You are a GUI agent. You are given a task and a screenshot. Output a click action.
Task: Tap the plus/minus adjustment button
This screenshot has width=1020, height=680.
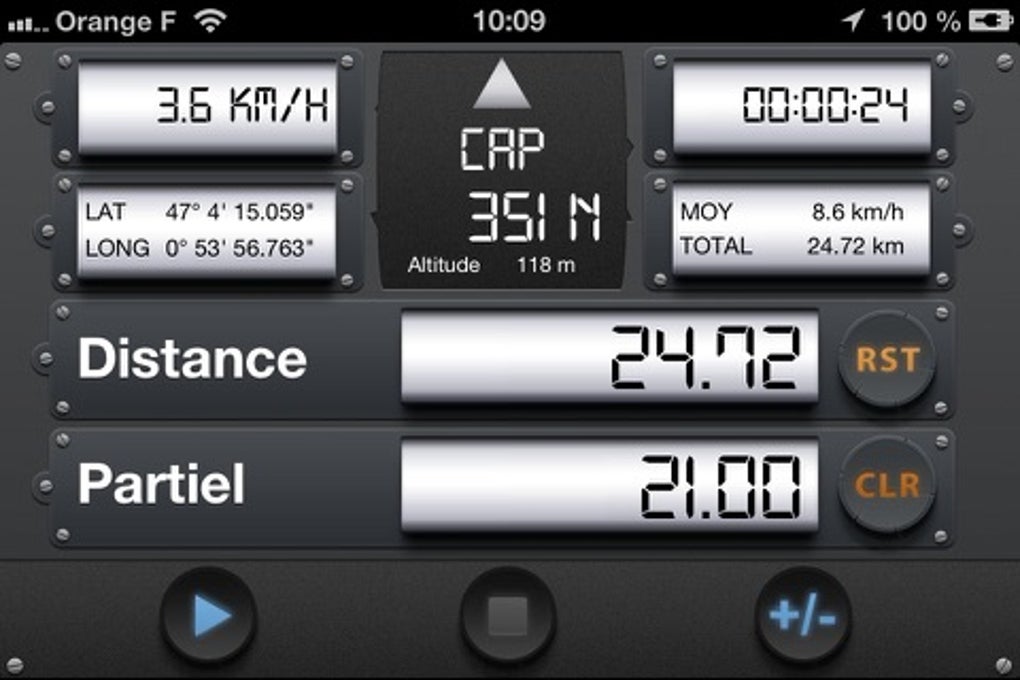(803, 615)
